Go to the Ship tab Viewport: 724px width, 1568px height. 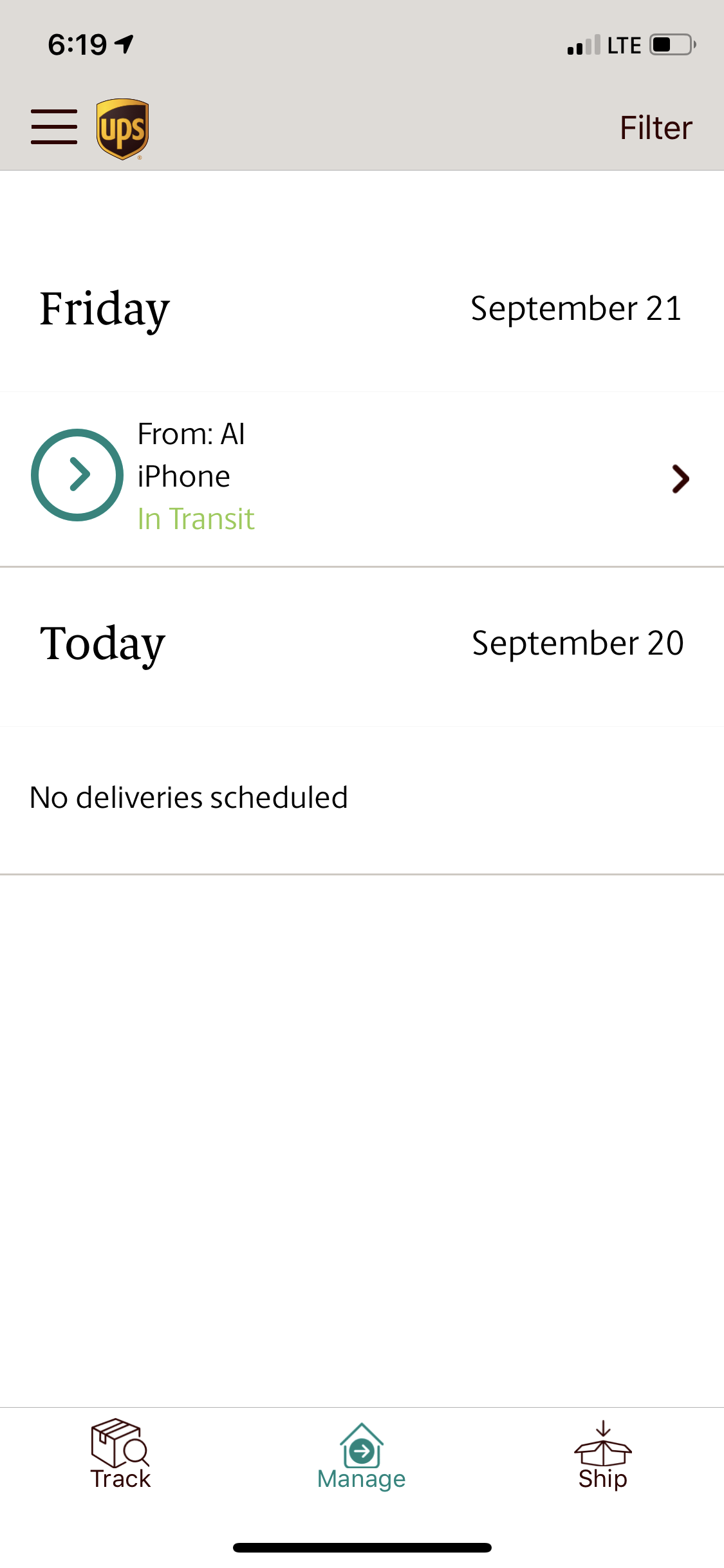click(603, 1455)
